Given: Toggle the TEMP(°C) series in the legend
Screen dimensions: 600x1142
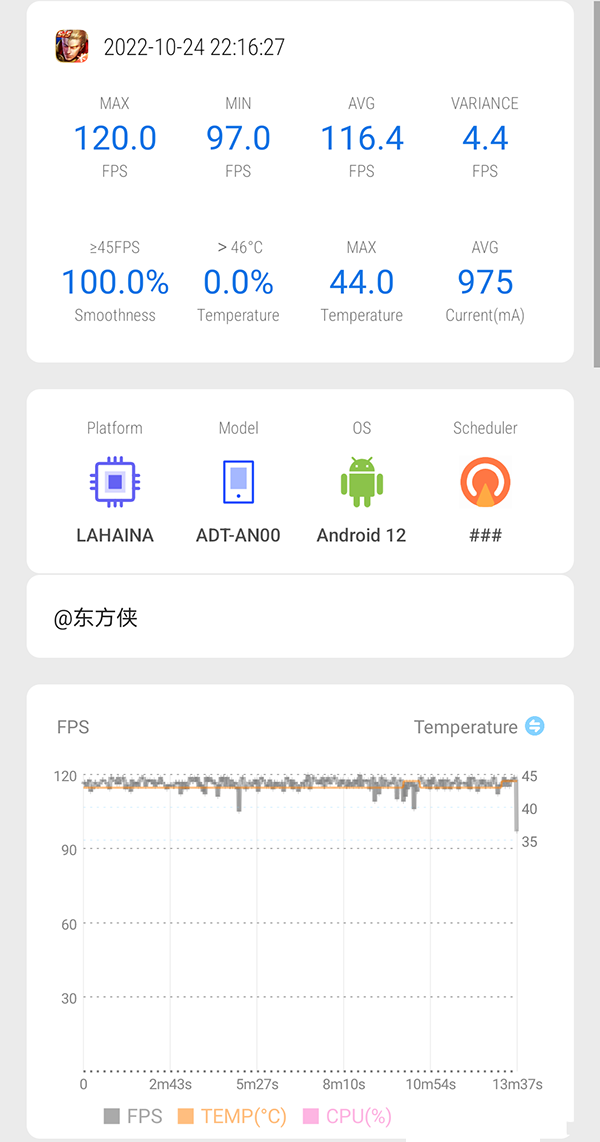Looking at the screenshot, I should [x=232, y=1116].
